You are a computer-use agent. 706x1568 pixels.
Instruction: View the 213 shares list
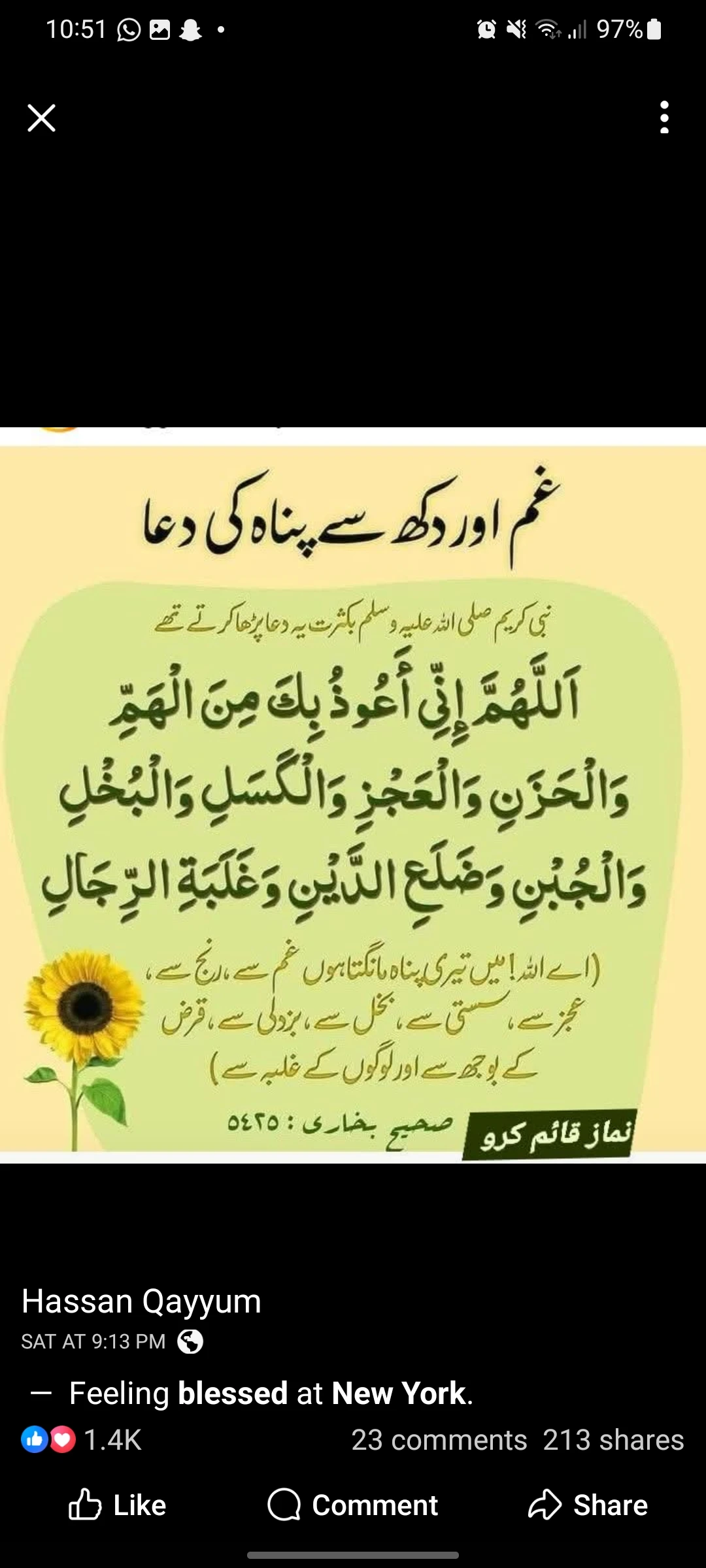tap(613, 1440)
